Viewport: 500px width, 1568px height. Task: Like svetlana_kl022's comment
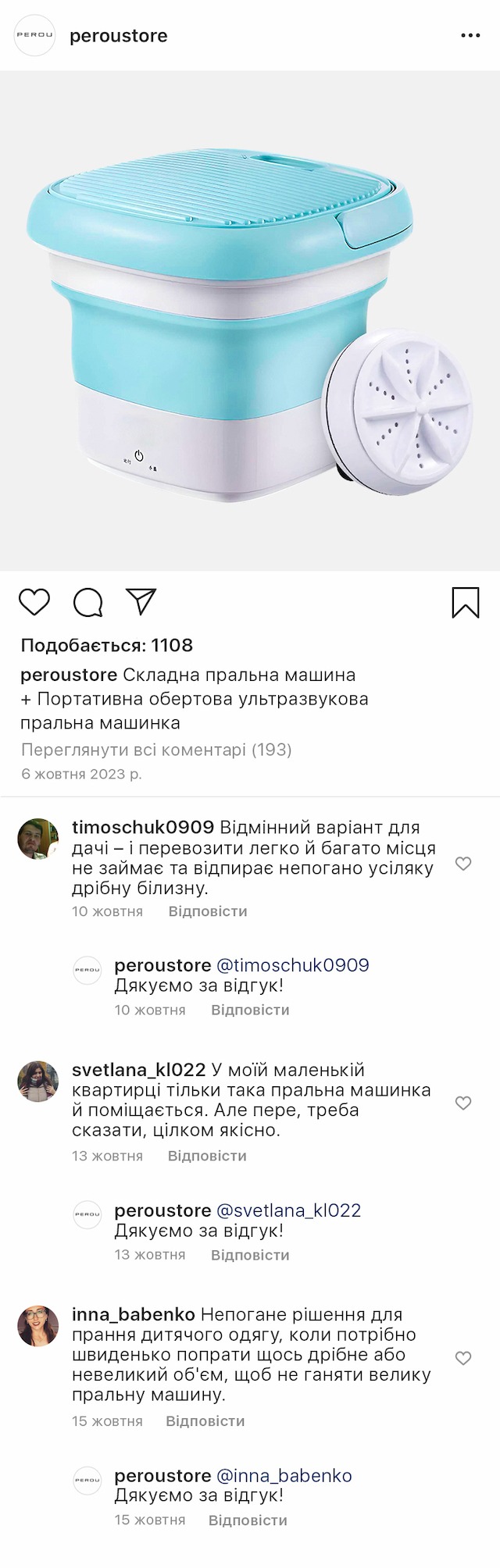tap(463, 1103)
